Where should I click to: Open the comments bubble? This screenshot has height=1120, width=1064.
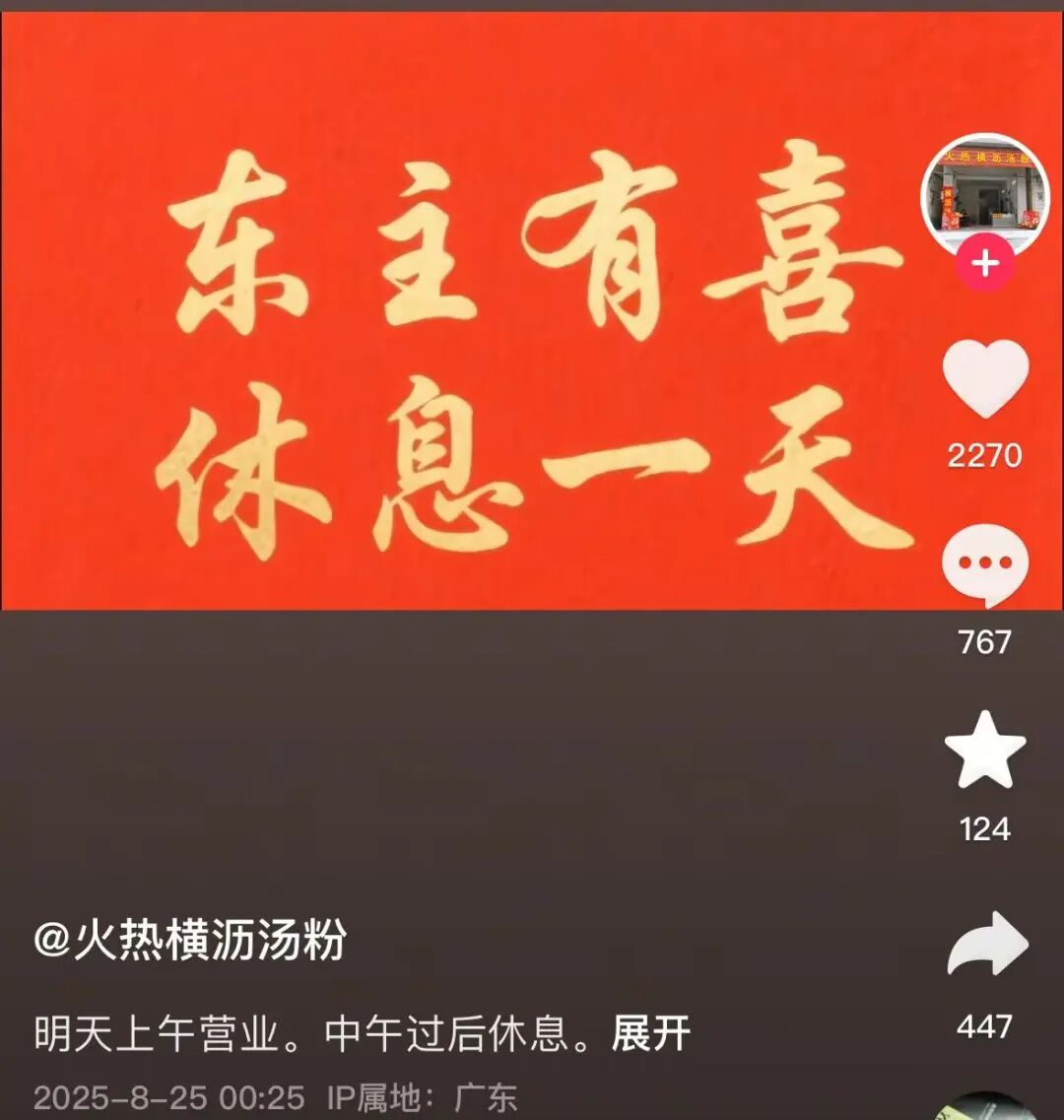[x=985, y=565]
